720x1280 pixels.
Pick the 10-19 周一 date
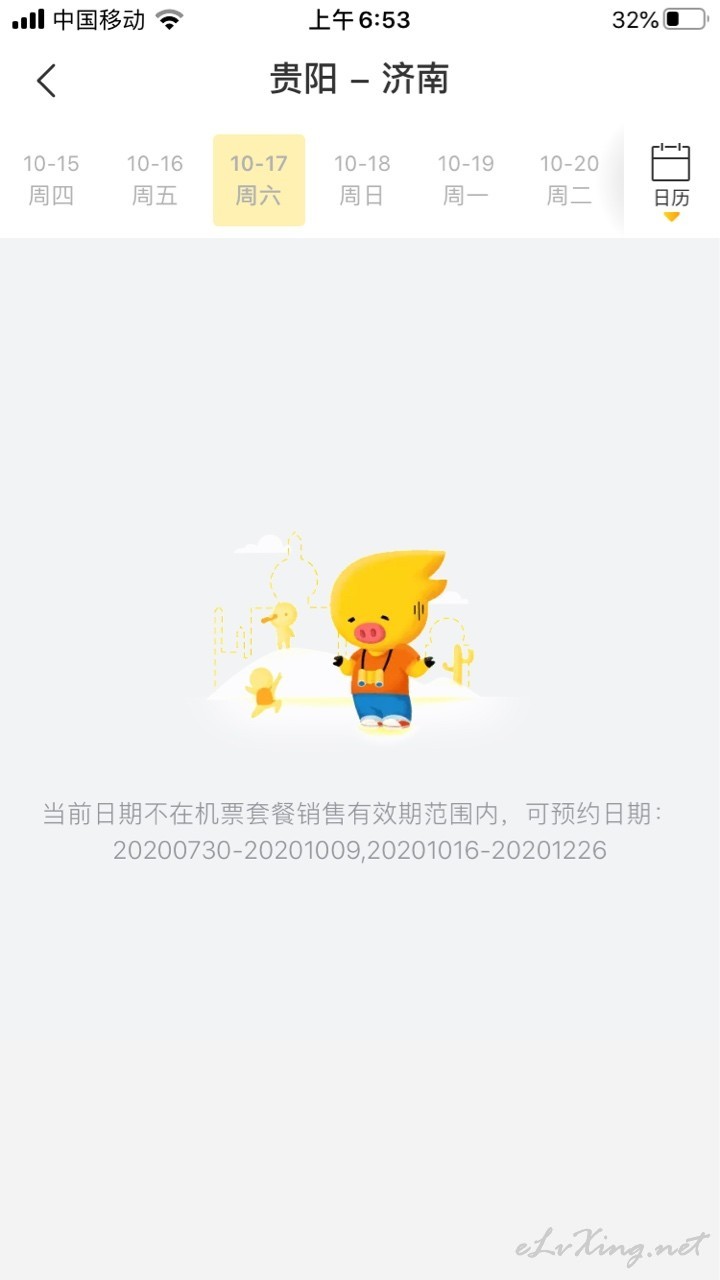coord(466,180)
